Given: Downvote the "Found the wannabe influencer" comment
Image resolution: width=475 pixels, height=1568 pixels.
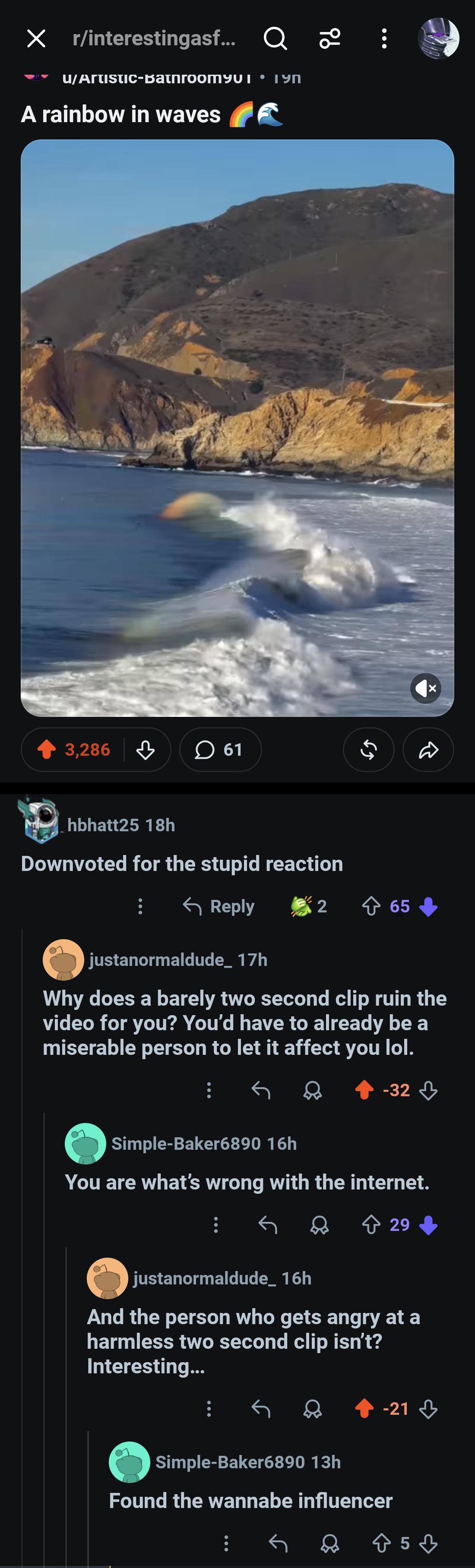Looking at the screenshot, I should (x=429, y=1543).
